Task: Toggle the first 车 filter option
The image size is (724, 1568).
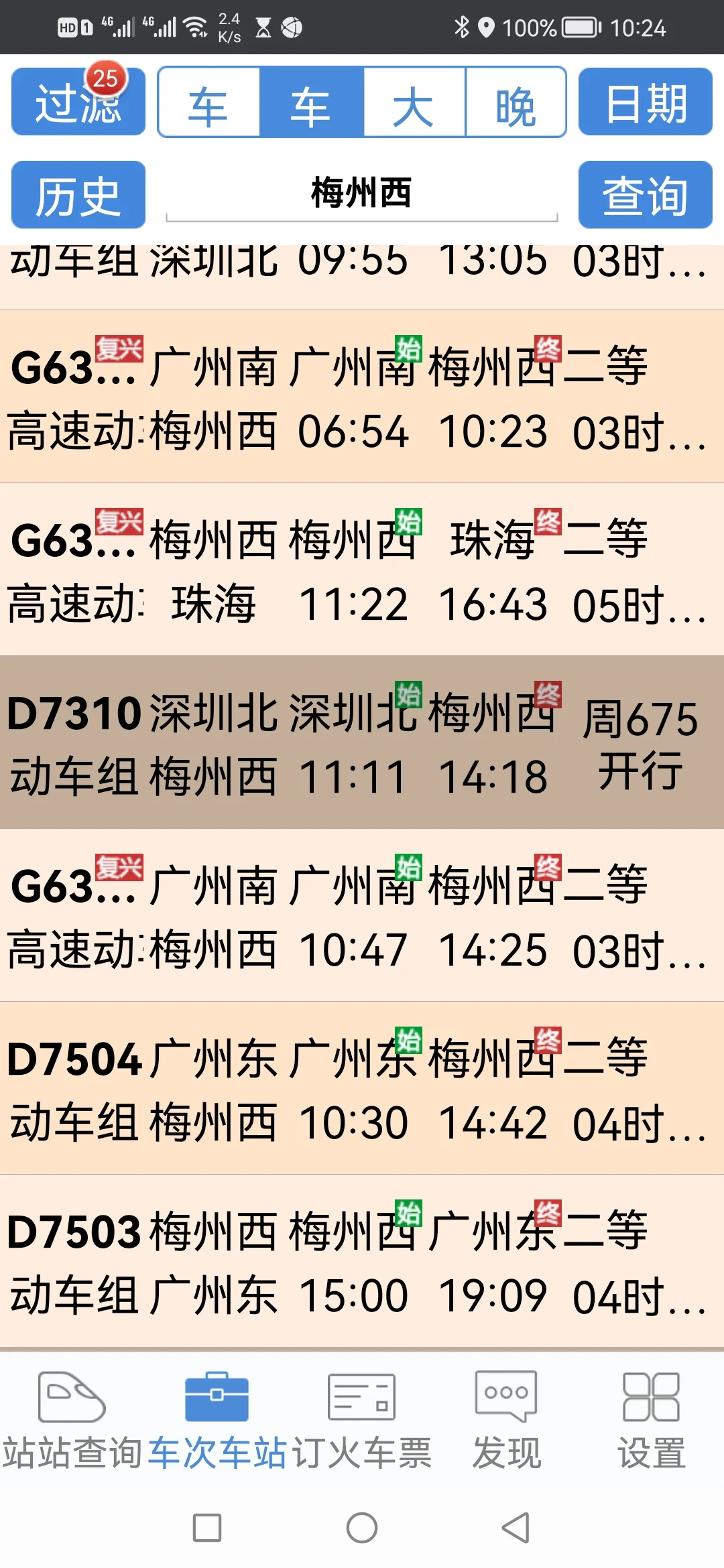Action: (x=209, y=104)
